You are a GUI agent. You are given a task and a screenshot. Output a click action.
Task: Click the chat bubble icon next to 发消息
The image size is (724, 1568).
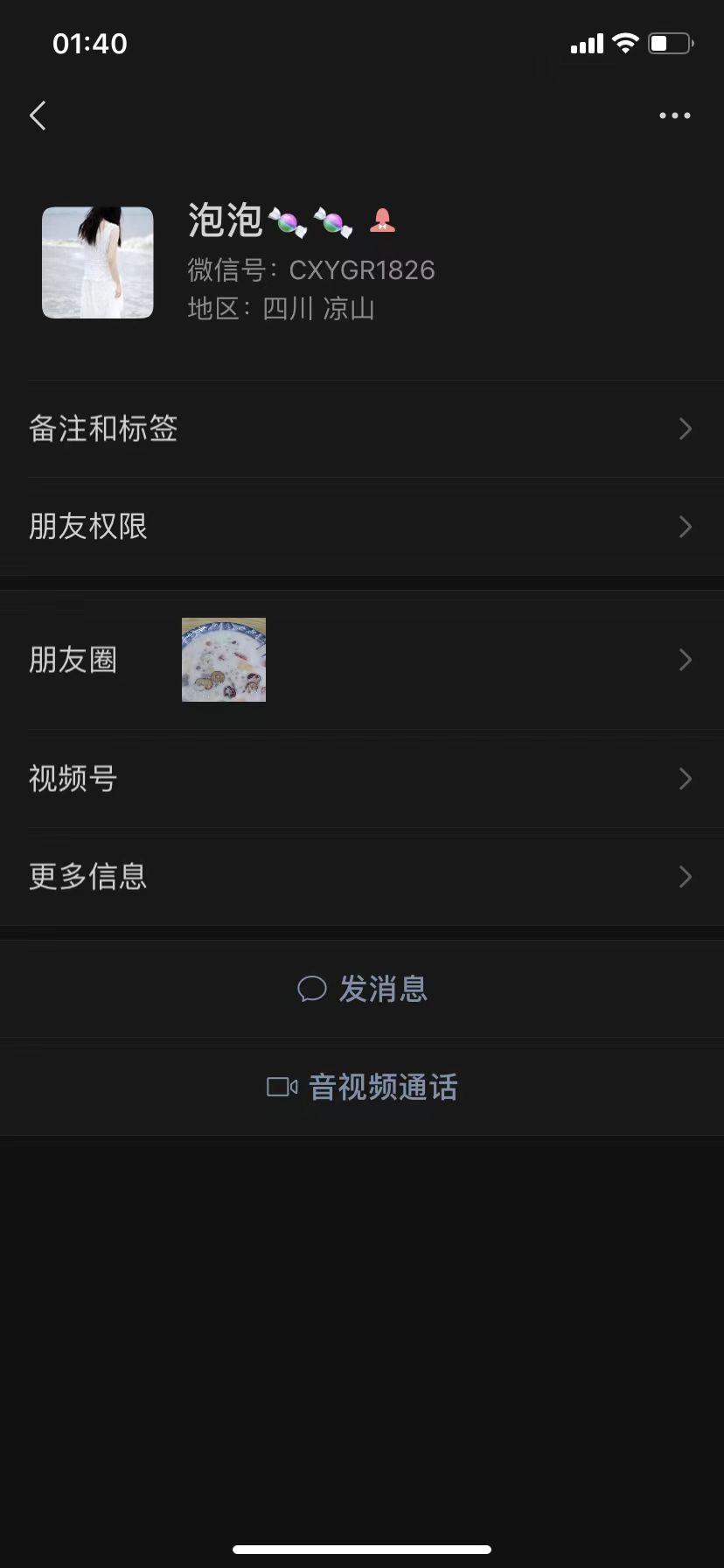pos(313,988)
